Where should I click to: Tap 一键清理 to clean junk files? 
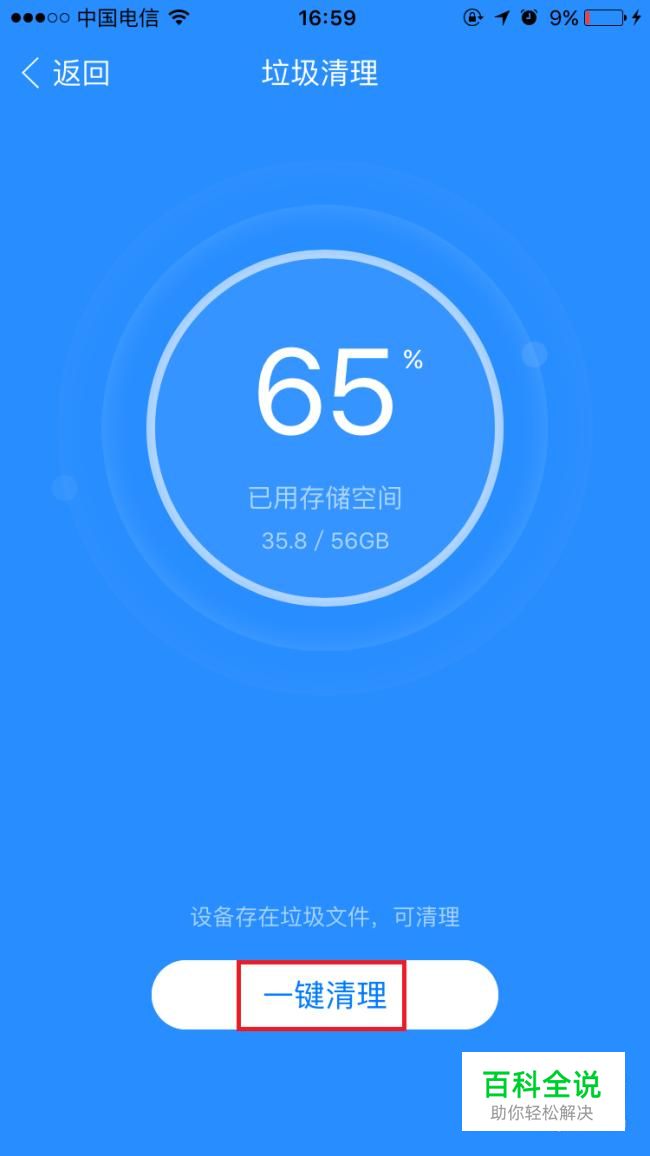(x=325, y=995)
